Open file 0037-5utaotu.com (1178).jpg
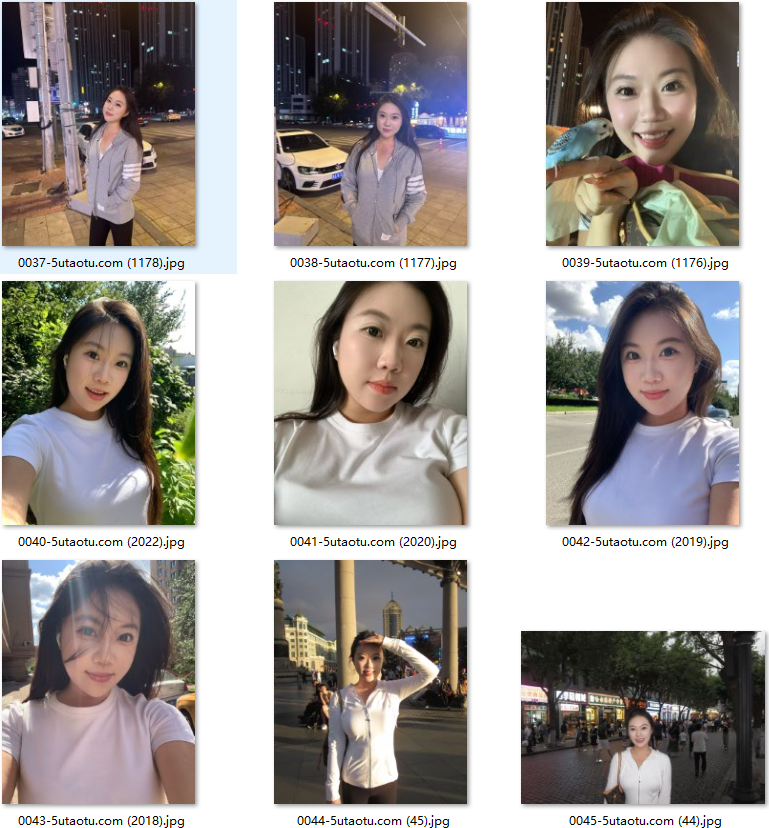 pos(99,124)
